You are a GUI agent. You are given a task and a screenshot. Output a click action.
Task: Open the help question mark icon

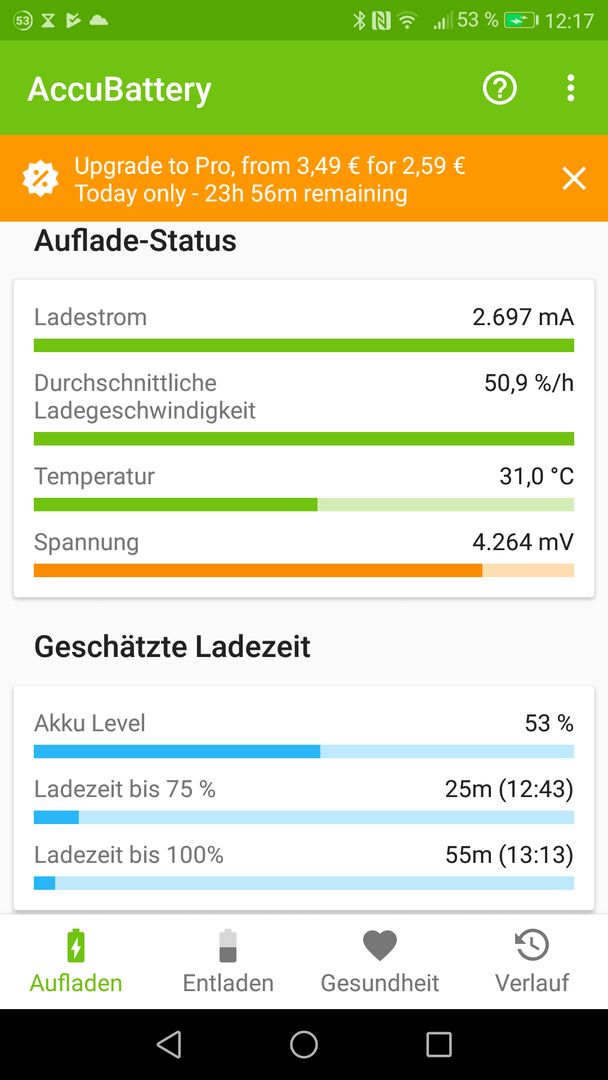[x=500, y=89]
